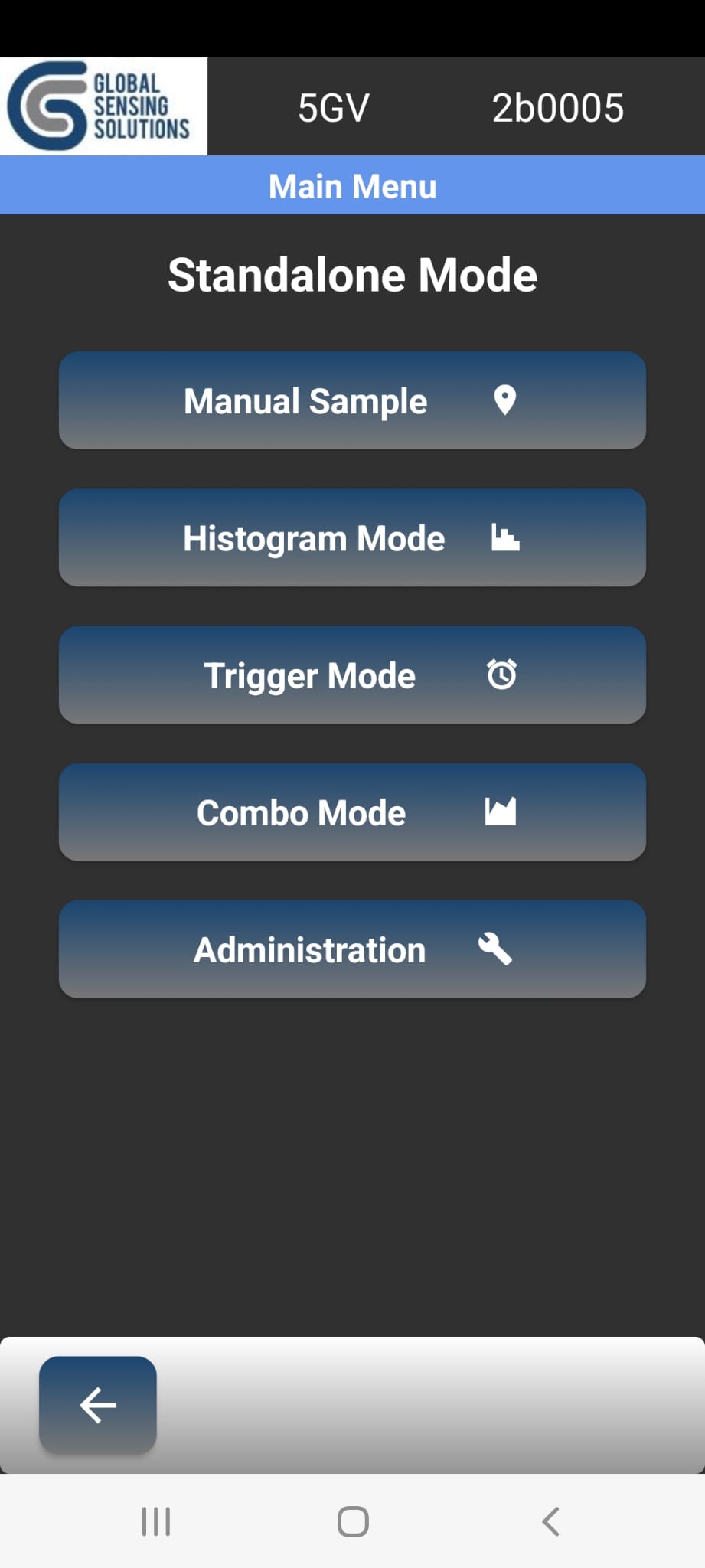The width and height of the screenshot is (705, 1568).
Task: Choose Combo Mode
Action: (x=352, y=812)
